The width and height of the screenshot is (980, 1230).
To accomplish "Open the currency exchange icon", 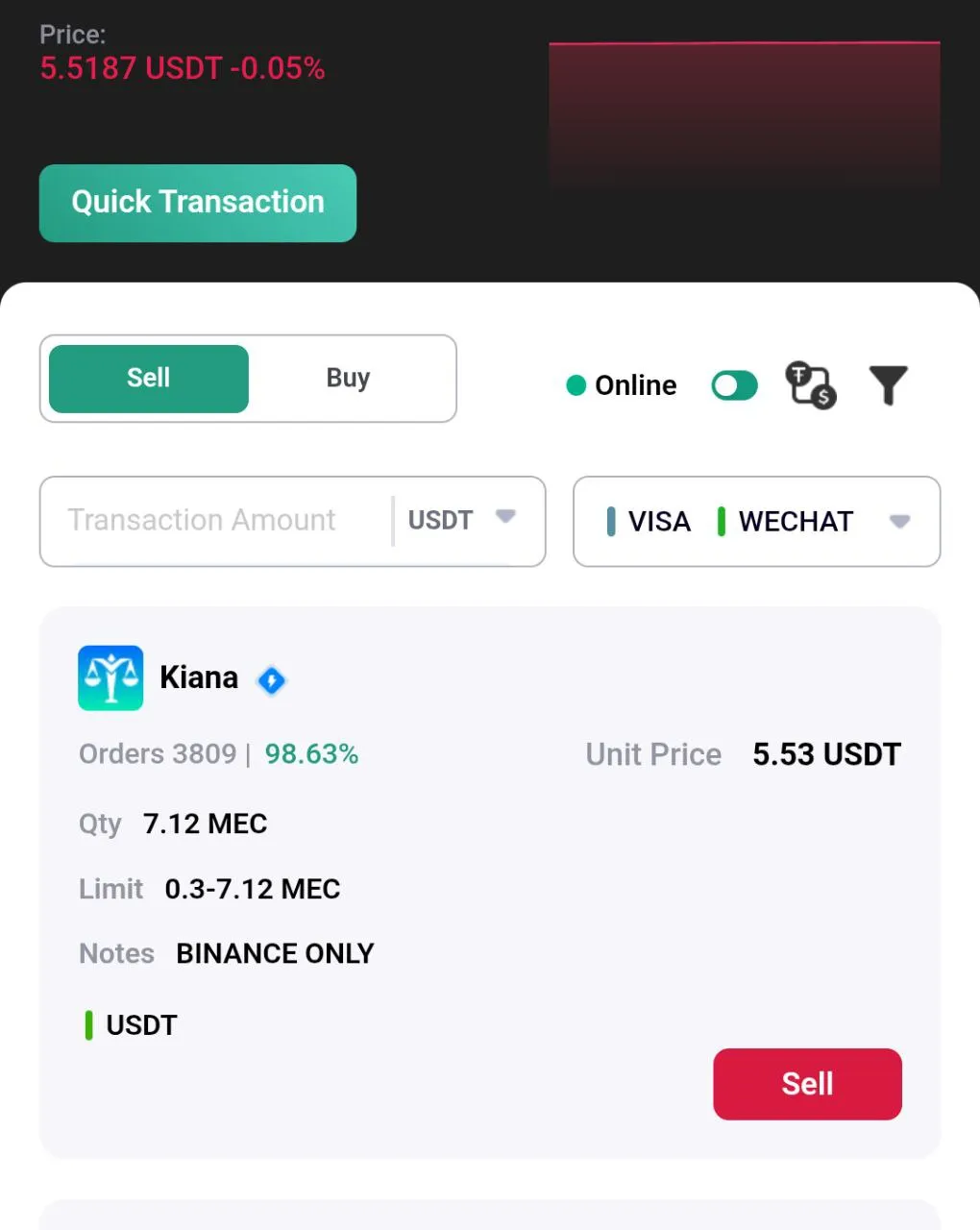I will tap(811, 385).
